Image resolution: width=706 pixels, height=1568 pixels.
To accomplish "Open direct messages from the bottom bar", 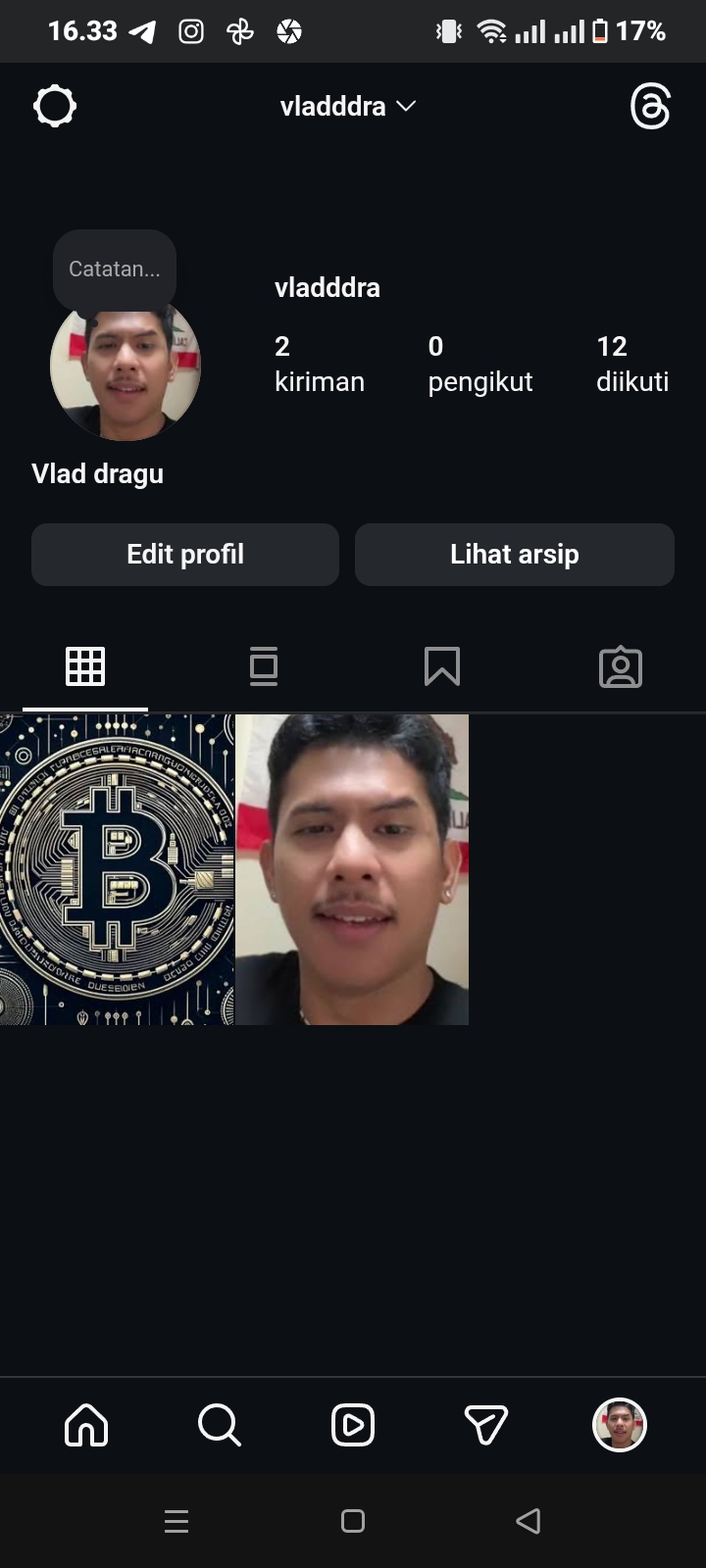I will (x=486, y=1425).
